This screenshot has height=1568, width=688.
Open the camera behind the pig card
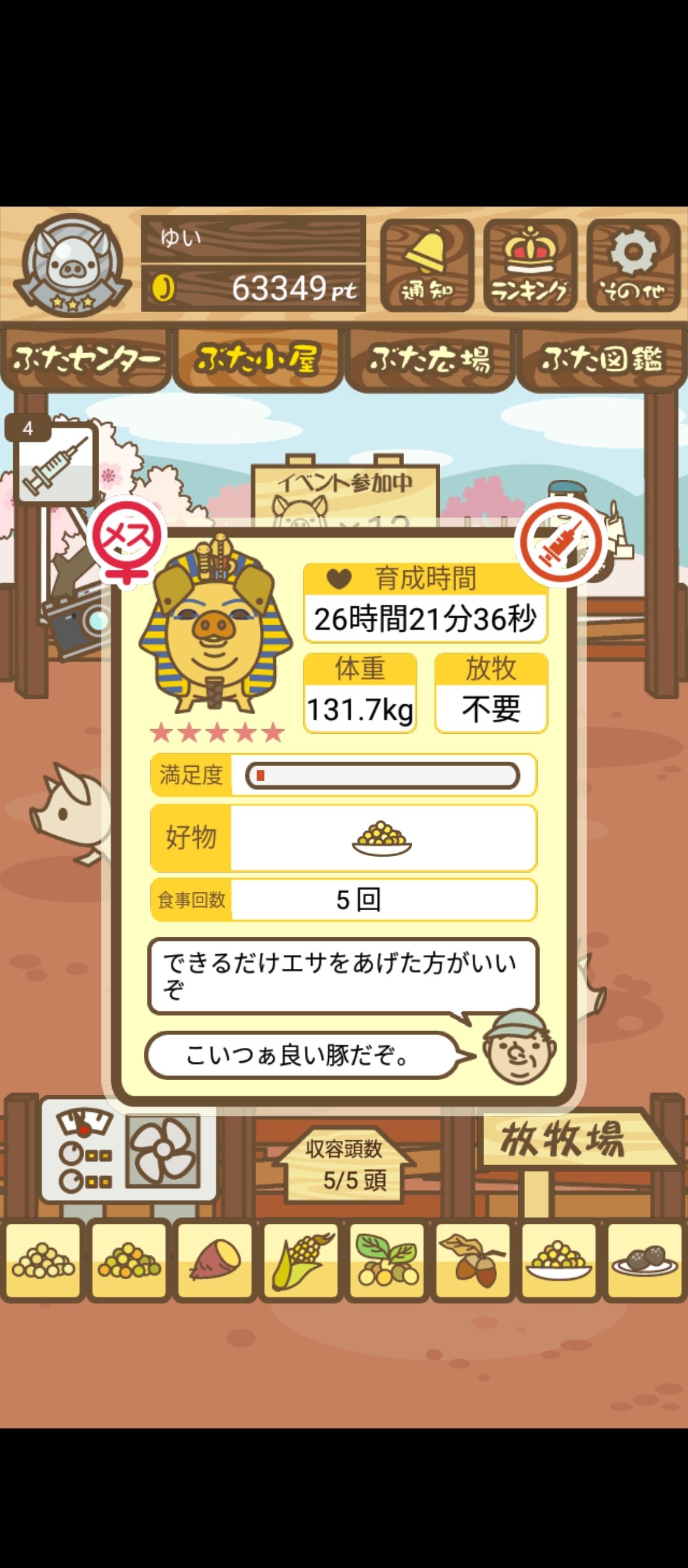click(x=73, y=621)
